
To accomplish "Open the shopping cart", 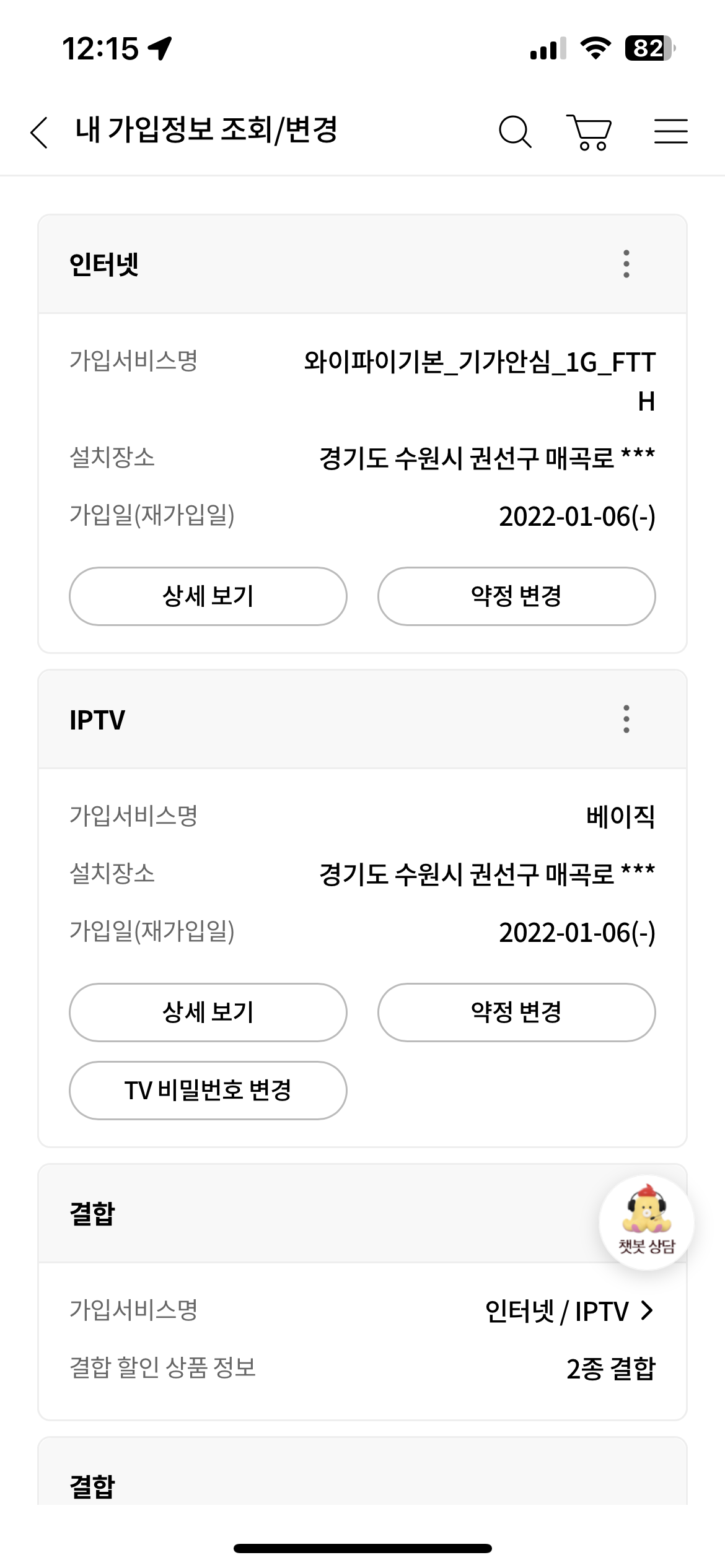I will (x=589, y=132).
